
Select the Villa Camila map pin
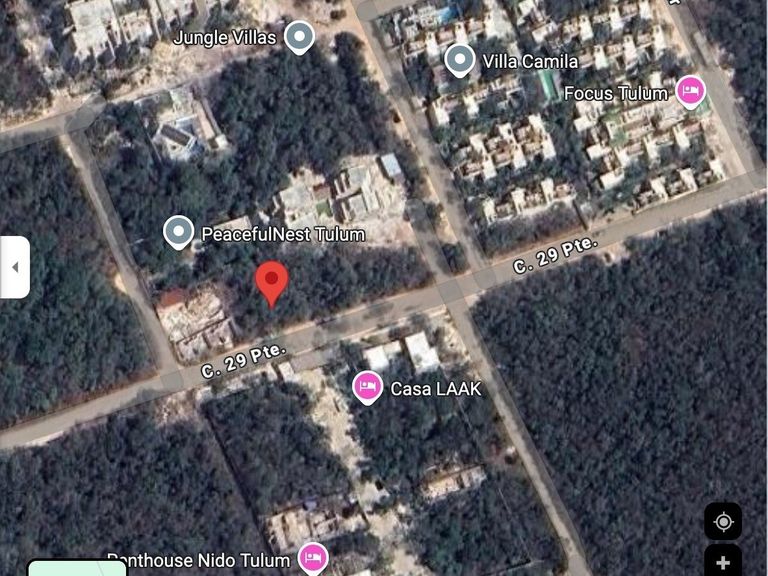click(x=459, y=60)
